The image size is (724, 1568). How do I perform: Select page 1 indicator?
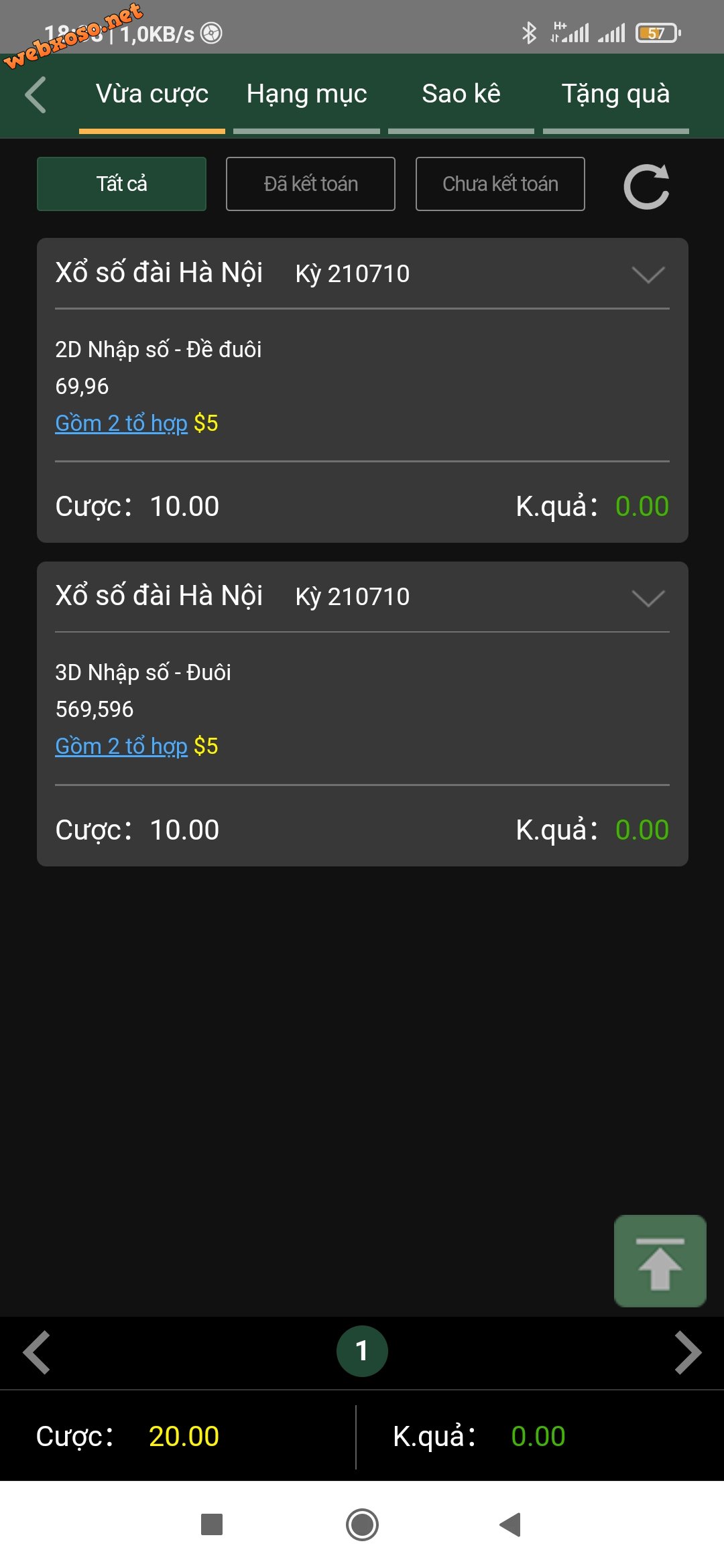pyautogui.click(x=362, y=1351)
